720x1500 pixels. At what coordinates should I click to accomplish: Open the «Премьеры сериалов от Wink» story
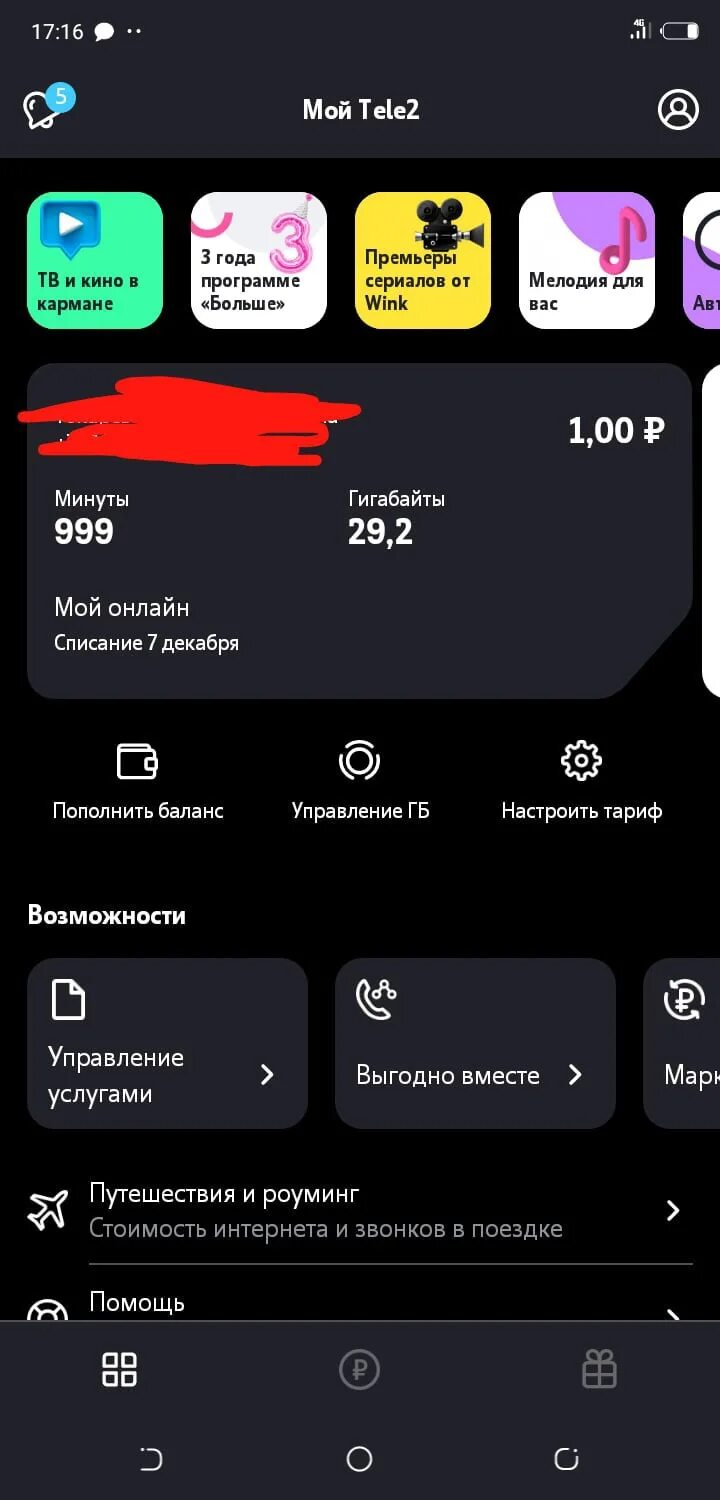[x=423, y=260]
